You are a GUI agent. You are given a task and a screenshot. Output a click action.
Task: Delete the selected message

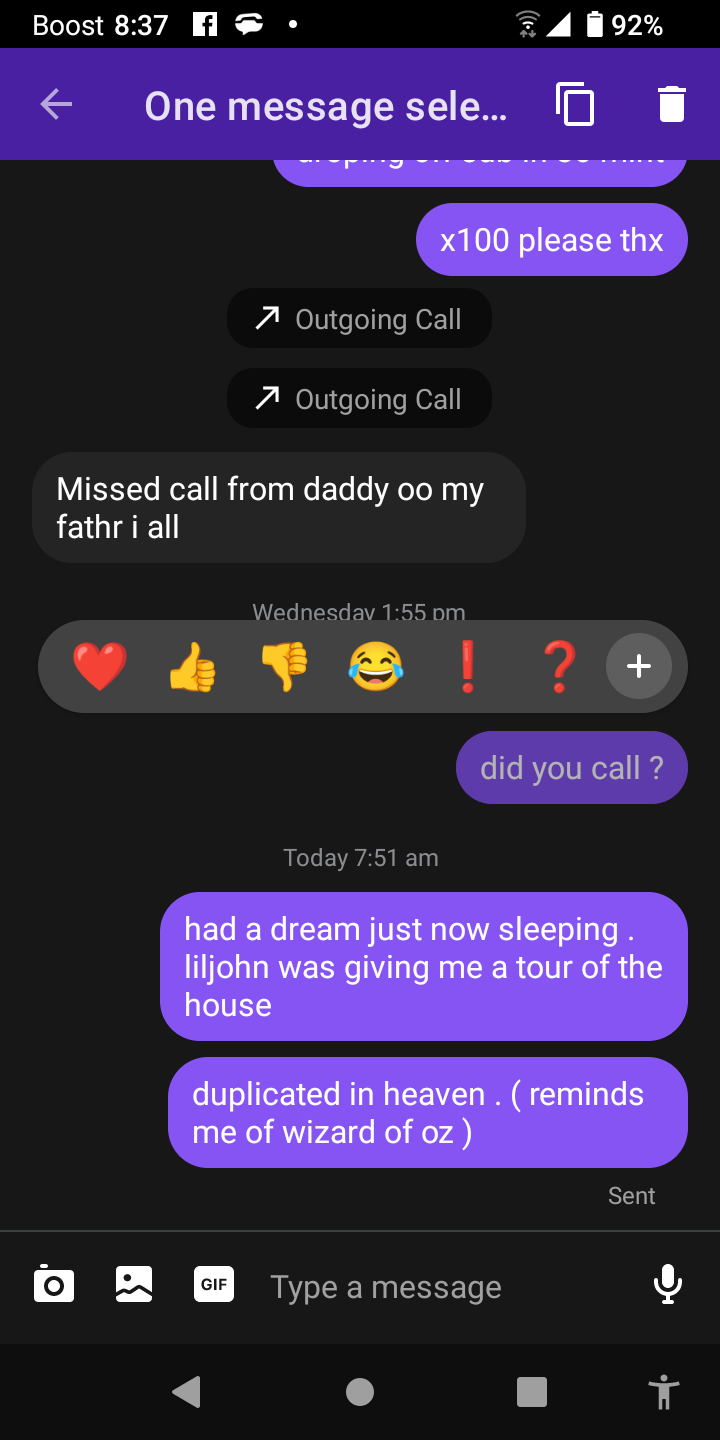tap(672, 104)
